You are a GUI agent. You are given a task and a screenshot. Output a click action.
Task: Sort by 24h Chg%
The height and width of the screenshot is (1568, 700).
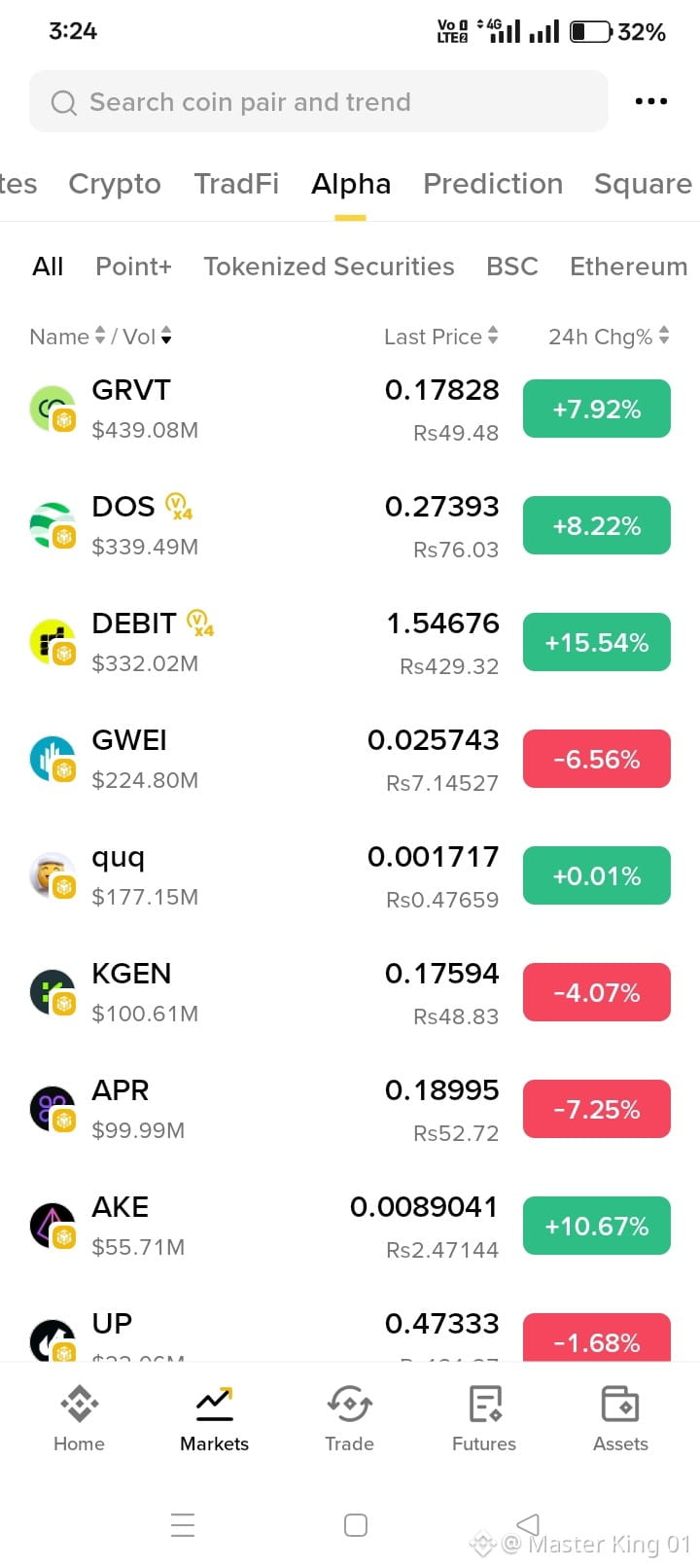pos(609,337)
